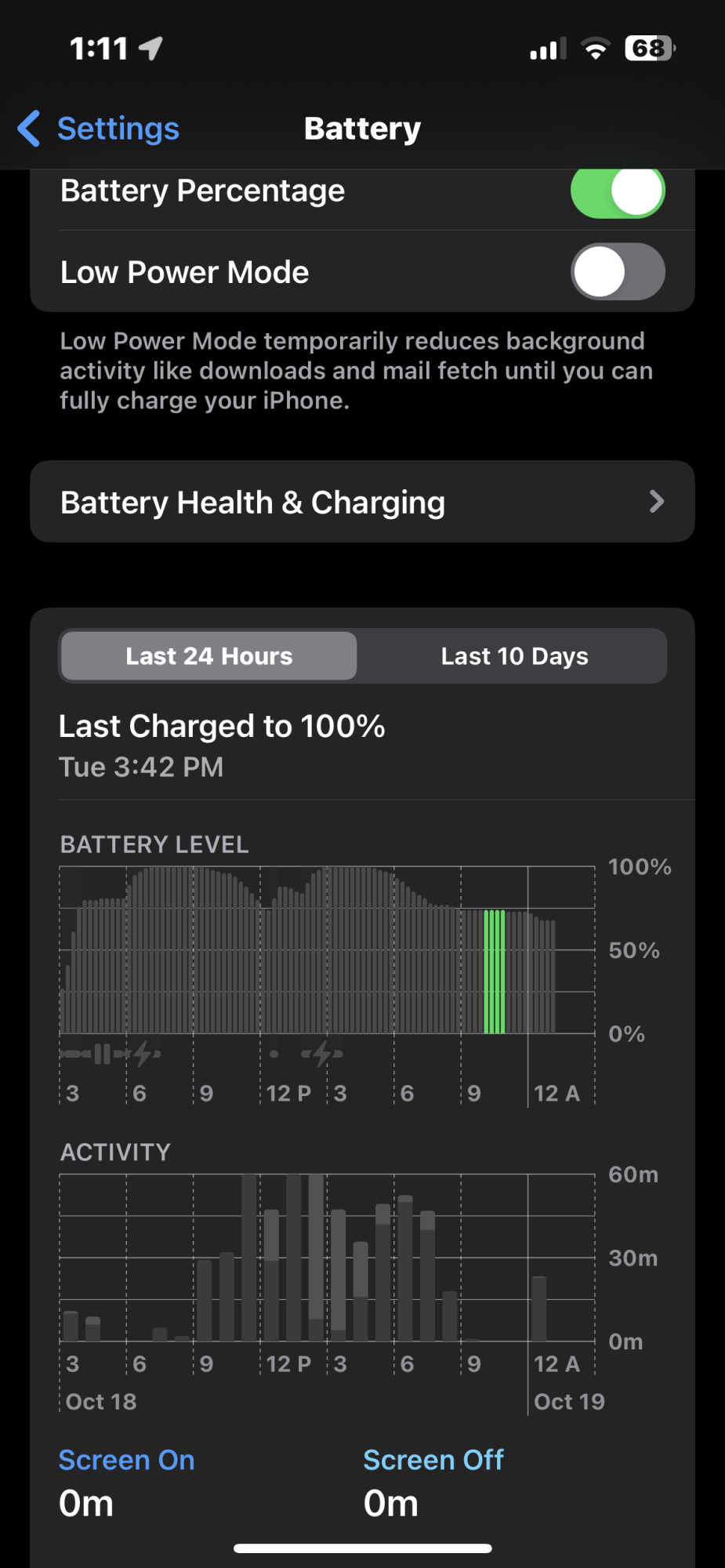The image size is (725, 1568).
Task: Enable Low Power Mode
Action: click(x=618, y=272)
